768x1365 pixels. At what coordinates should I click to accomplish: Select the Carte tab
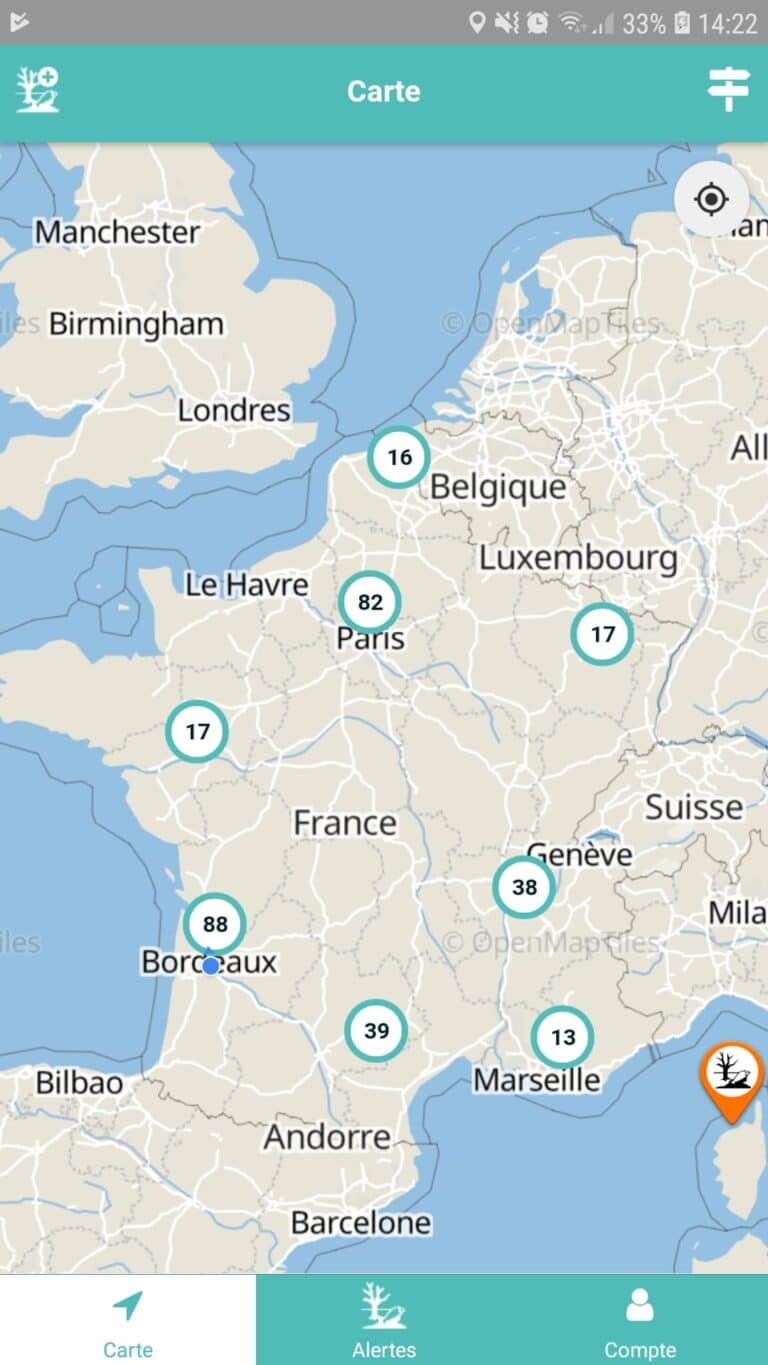(x=128, y=1319)
